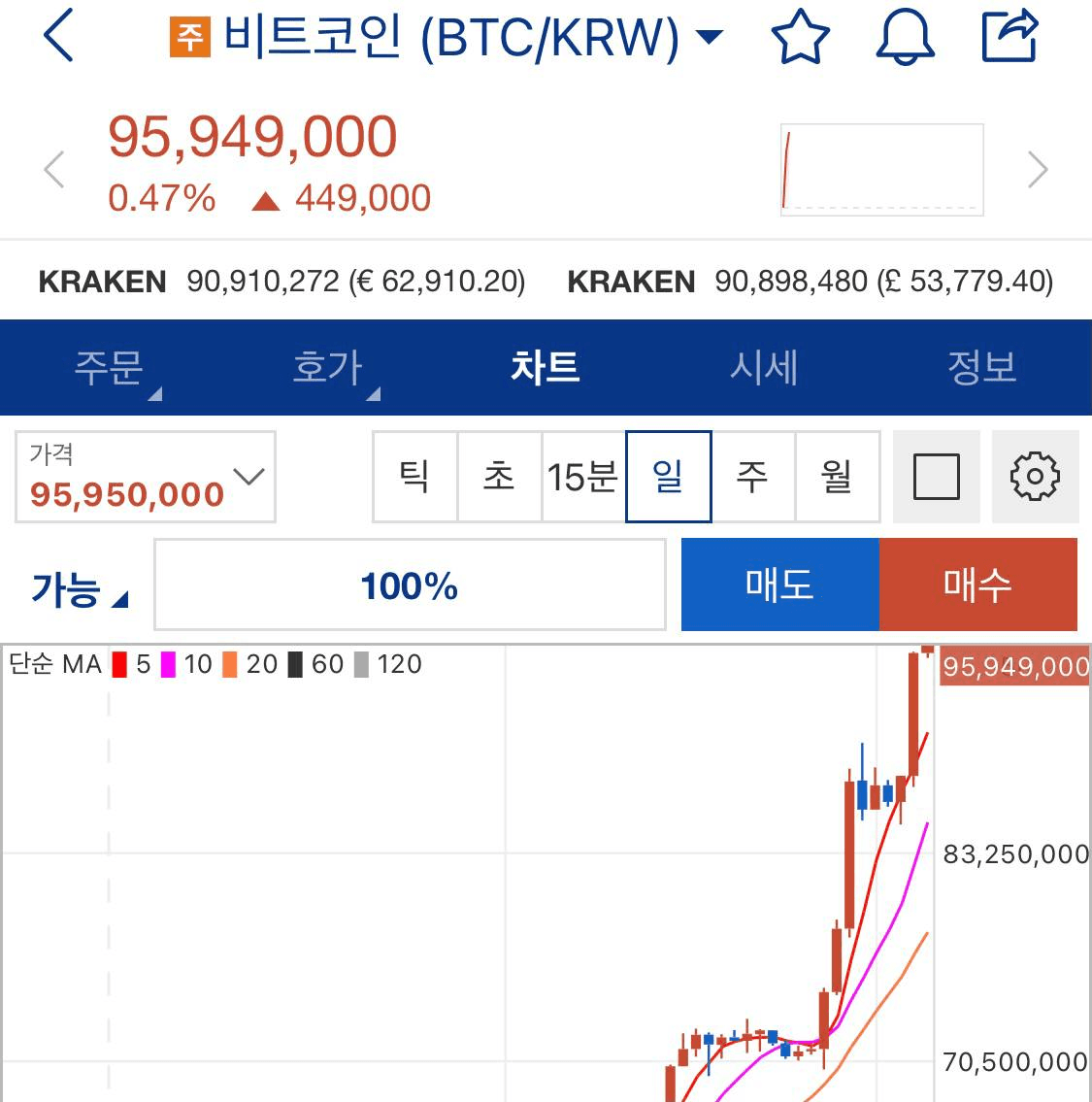
Task: Tap the square fullscreen chart button
Action: click(x=936, y=477)
